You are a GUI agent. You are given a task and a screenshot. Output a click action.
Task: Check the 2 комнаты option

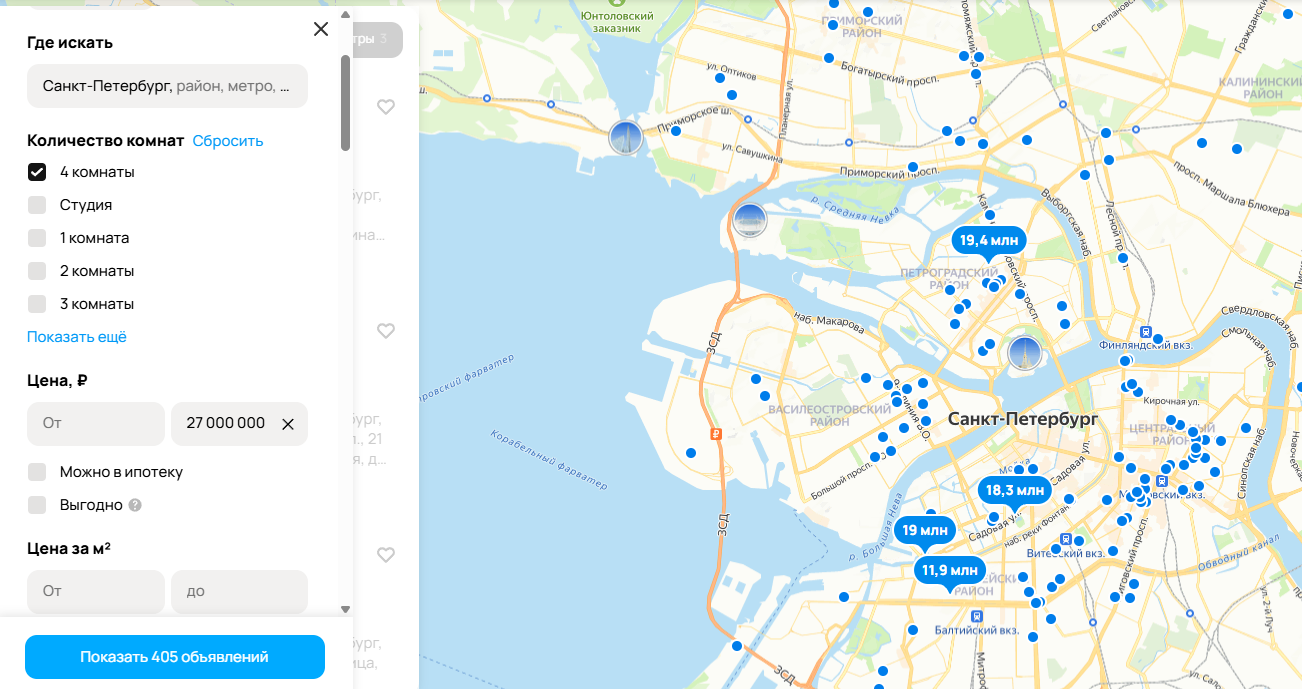tap(37, 271)
